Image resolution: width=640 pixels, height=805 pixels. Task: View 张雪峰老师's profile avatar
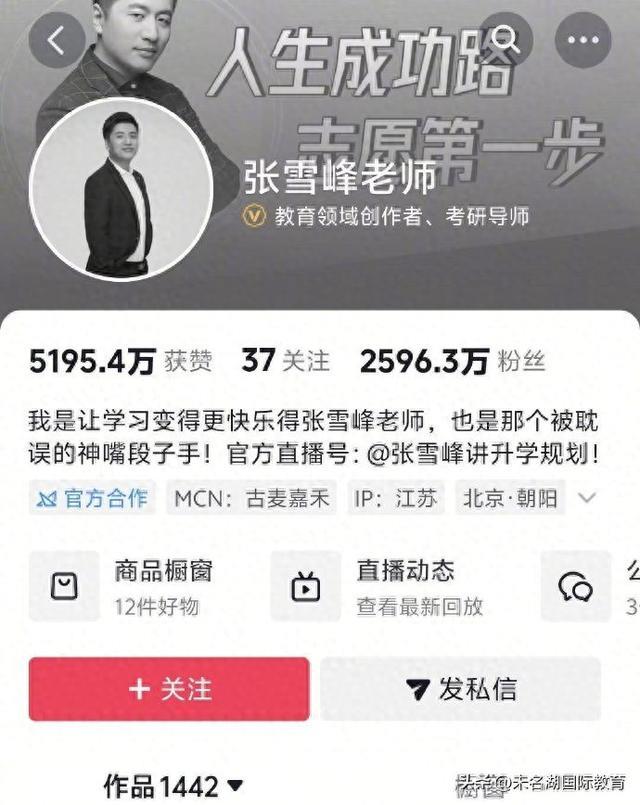click(119, 189)
